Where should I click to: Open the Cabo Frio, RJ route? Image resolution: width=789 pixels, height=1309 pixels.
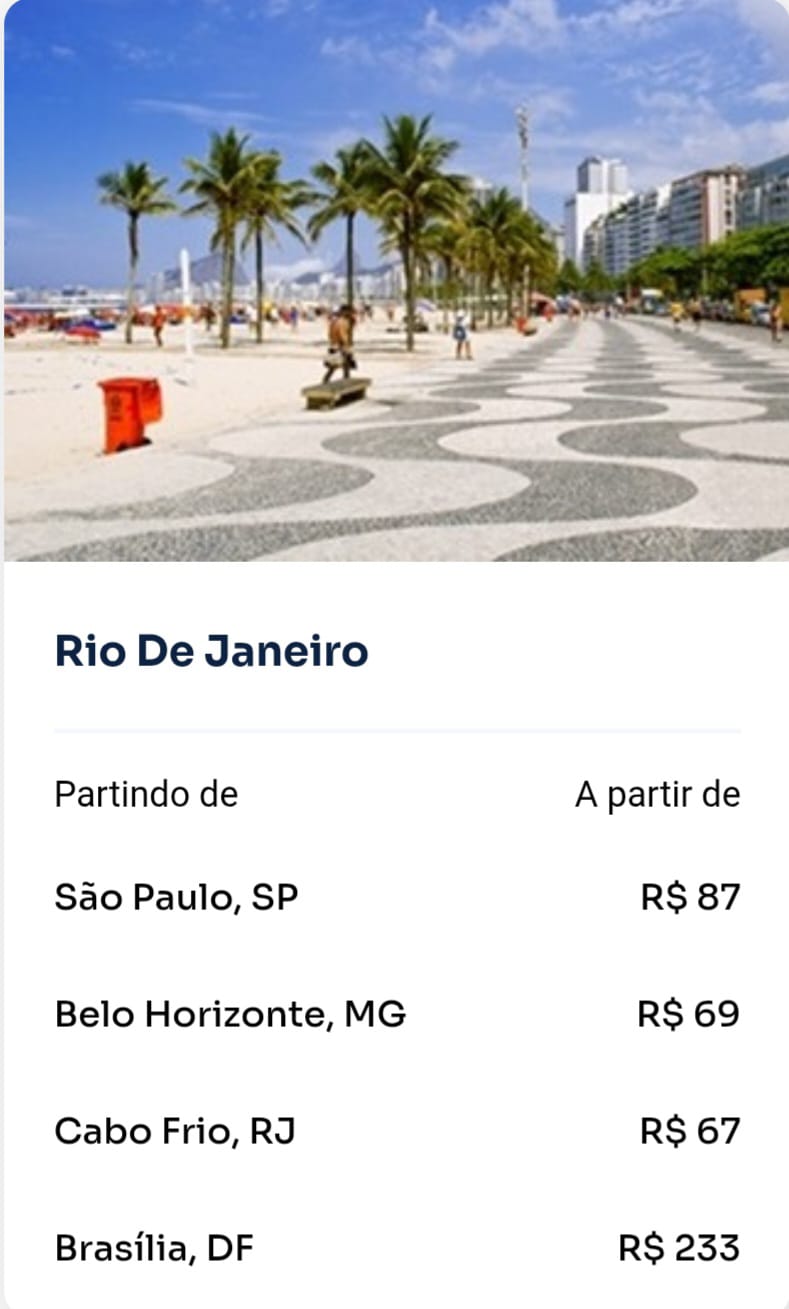(175, 1132)
